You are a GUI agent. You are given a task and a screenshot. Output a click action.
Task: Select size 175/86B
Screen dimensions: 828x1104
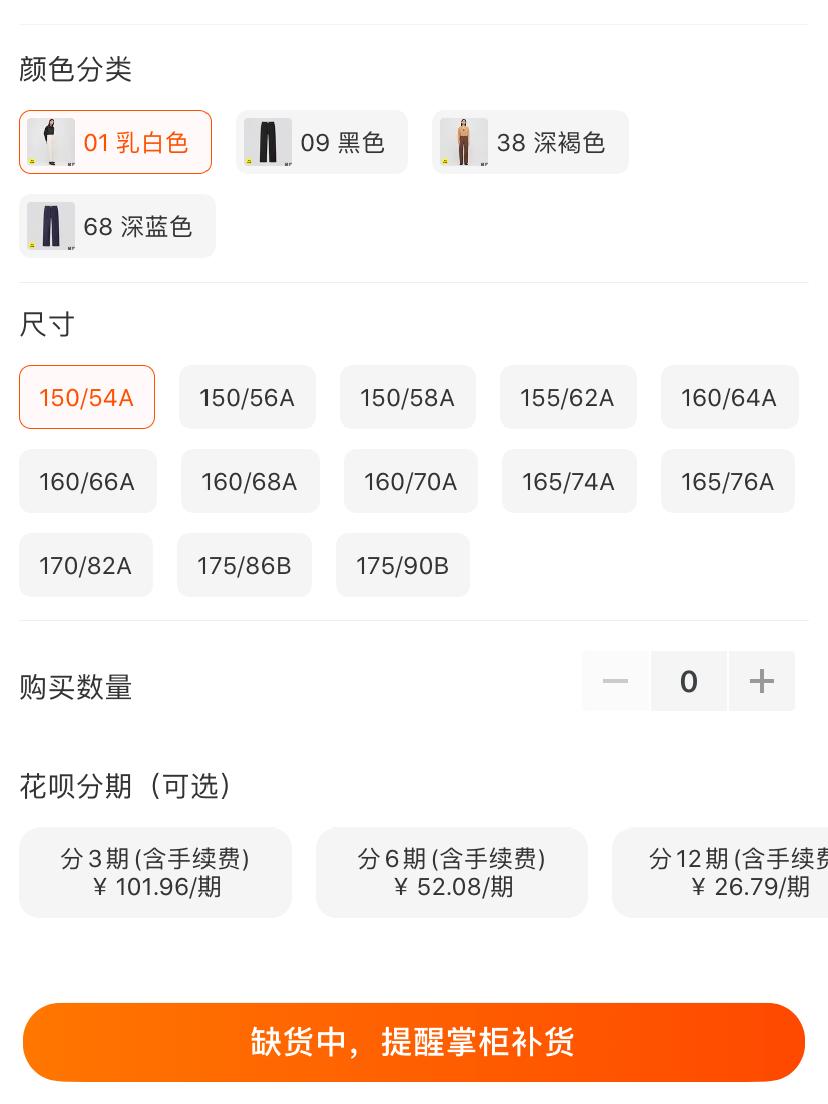(244, 565)
